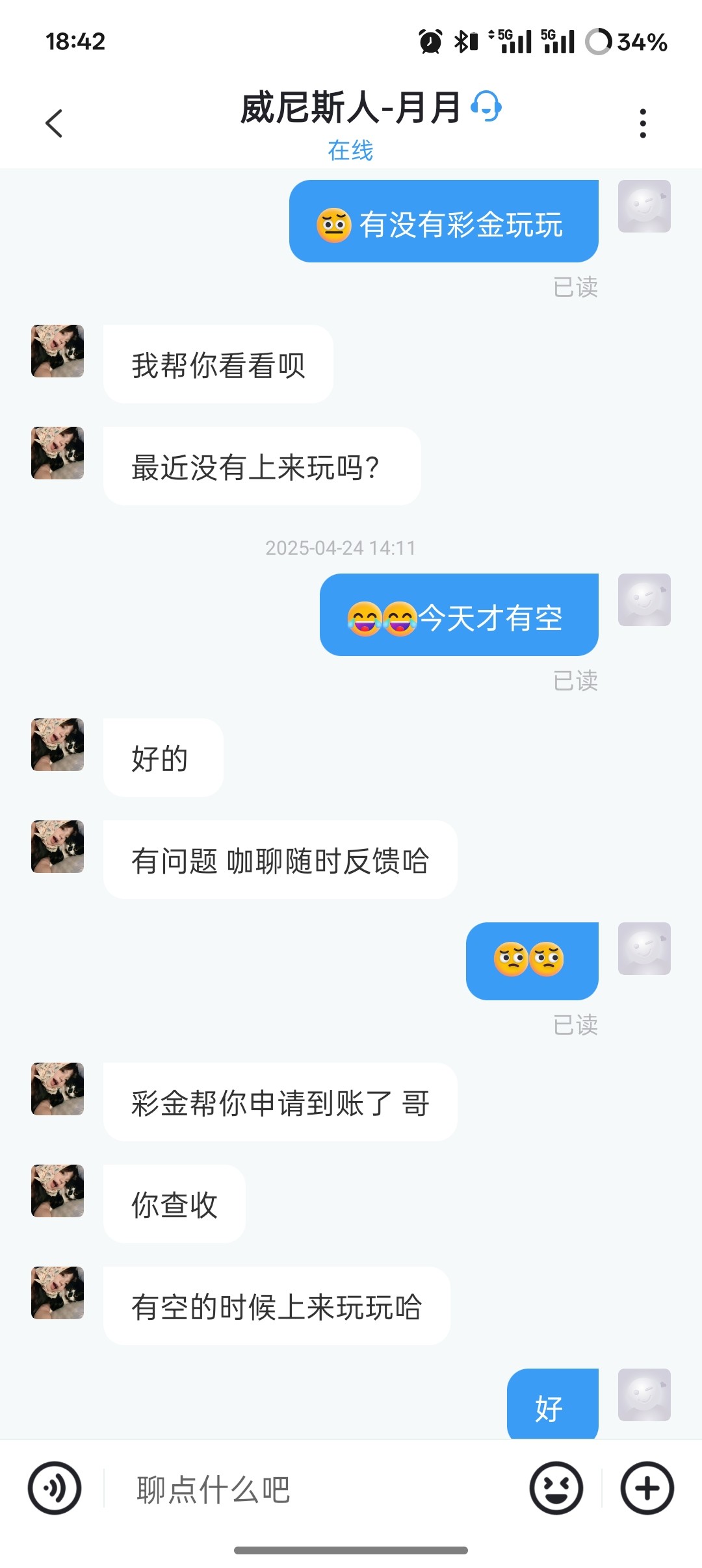Image resolution: width=702 pixels, height=1568 pixels.
Task: Focus the 聊点什么吧 message field
Action: (x=312, y=1489)
